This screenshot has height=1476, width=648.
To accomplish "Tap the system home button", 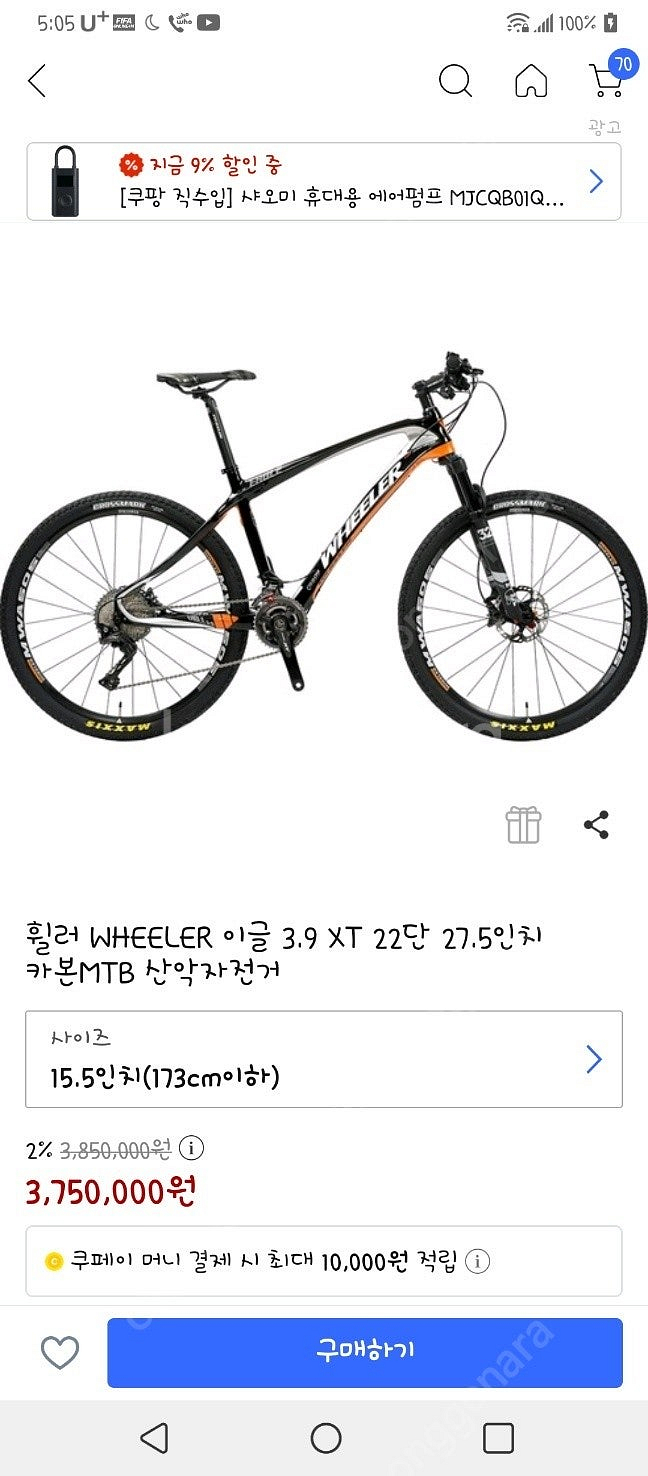I will point(325,1438).
